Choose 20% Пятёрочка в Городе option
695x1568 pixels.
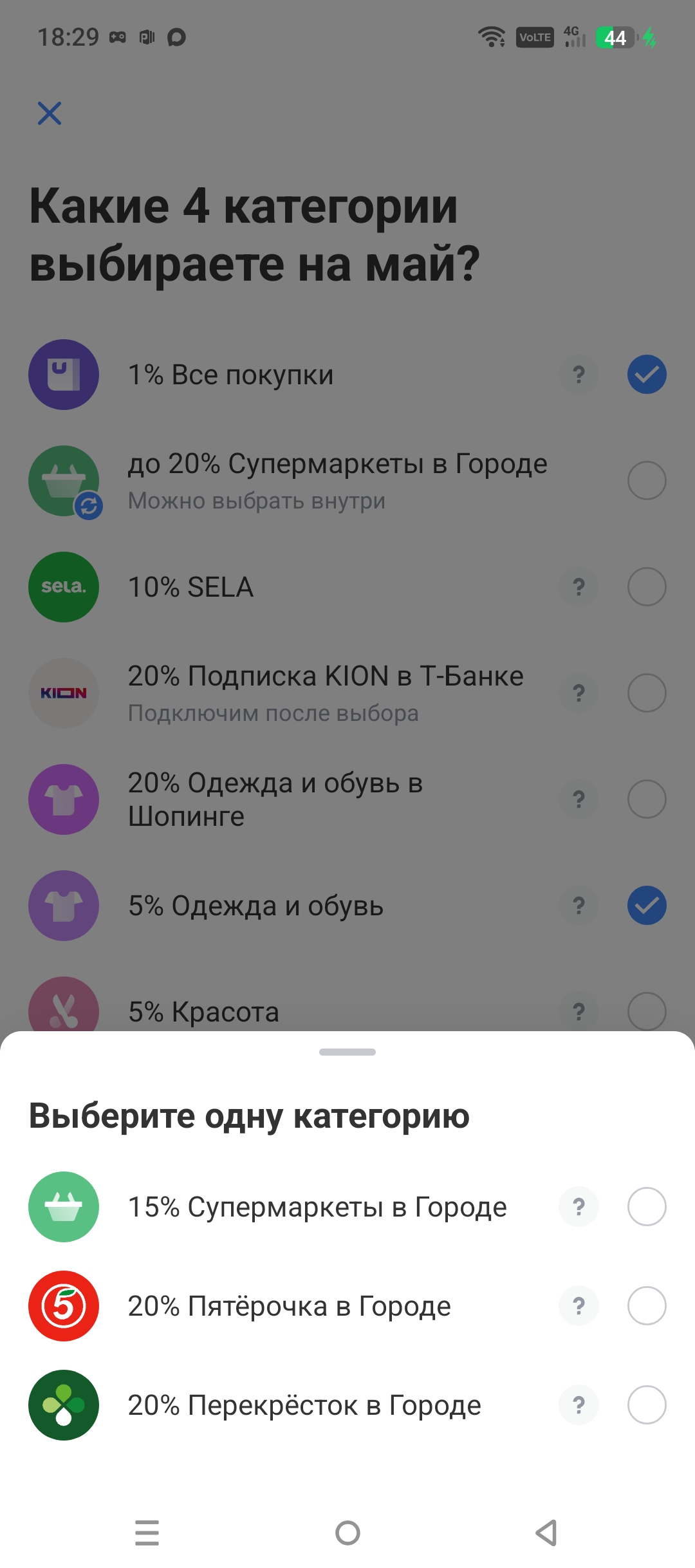tap(347, 1305)
